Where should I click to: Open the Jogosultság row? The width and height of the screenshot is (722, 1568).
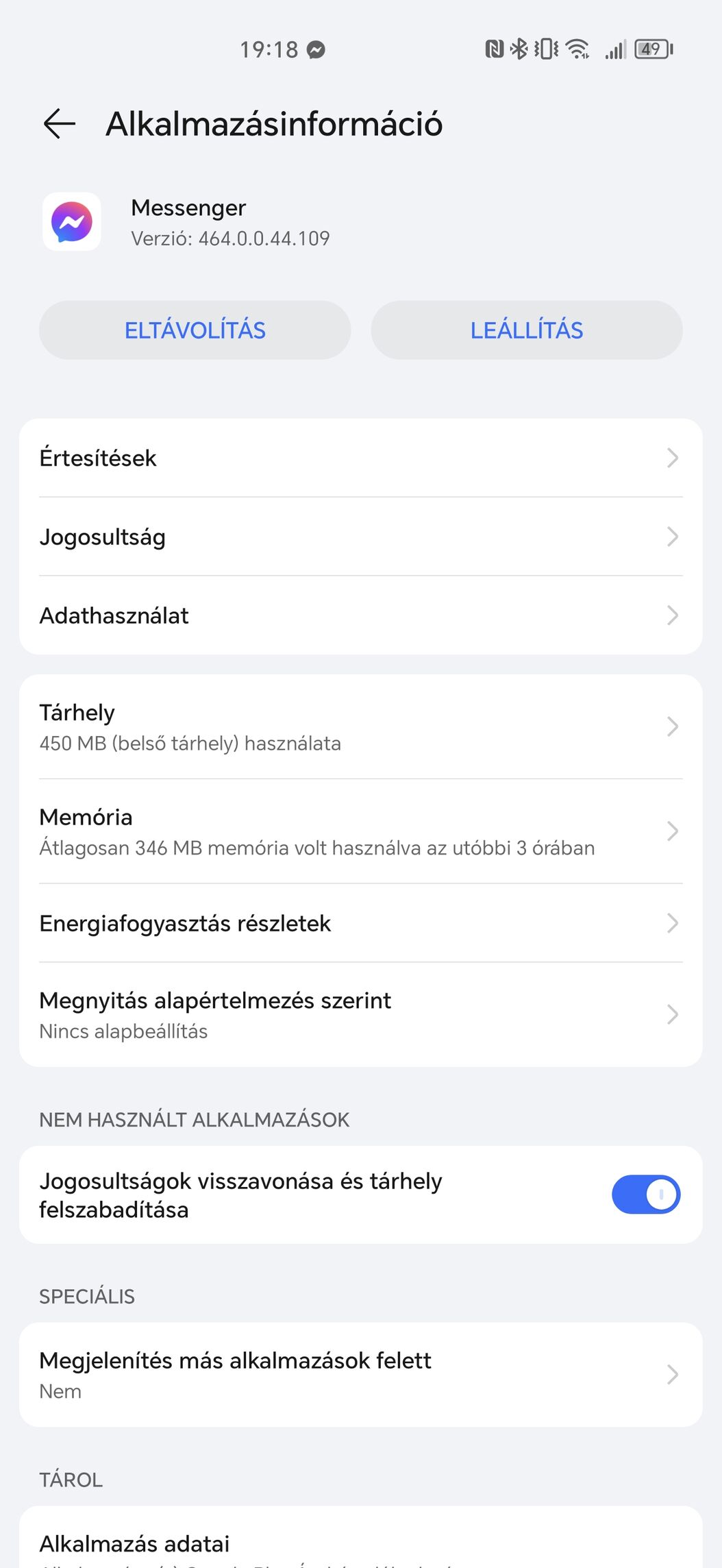tap(360, 537)
